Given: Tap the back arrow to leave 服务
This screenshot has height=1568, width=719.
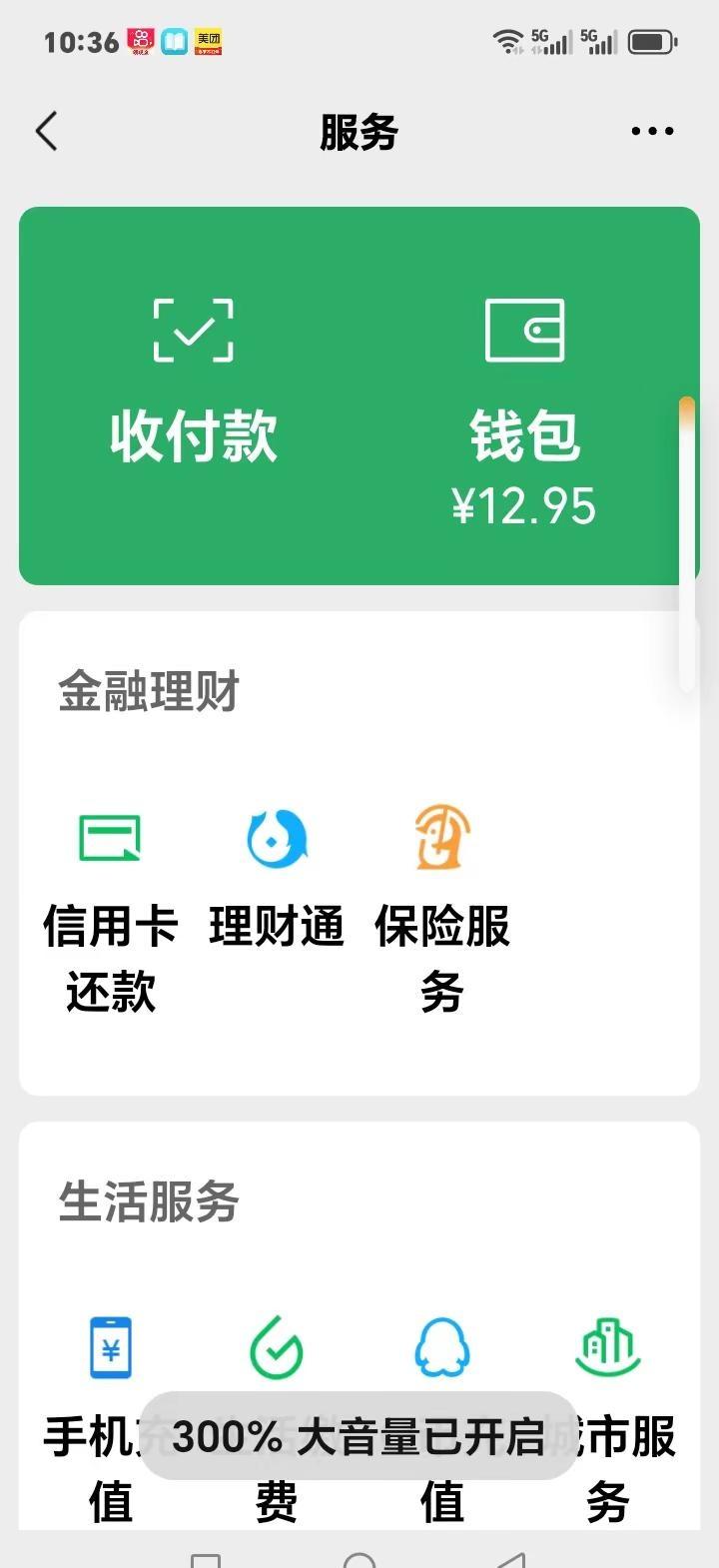Looking at the screenshot, I should [46, 131].
